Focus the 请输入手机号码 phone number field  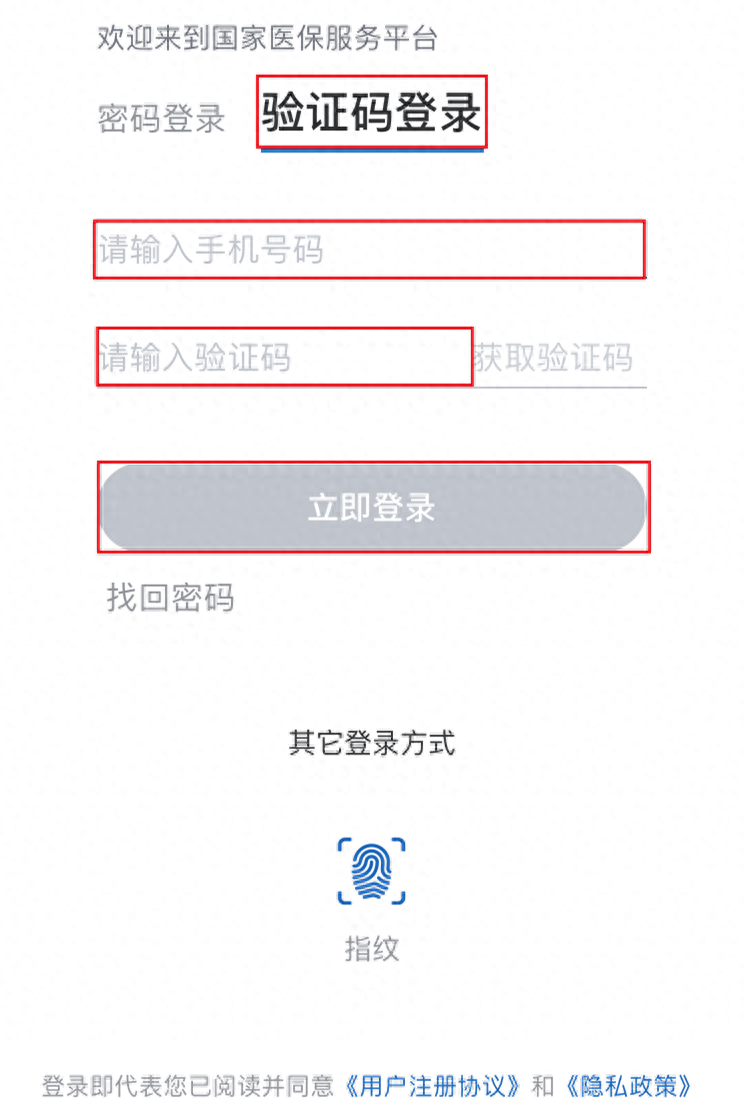369,250
